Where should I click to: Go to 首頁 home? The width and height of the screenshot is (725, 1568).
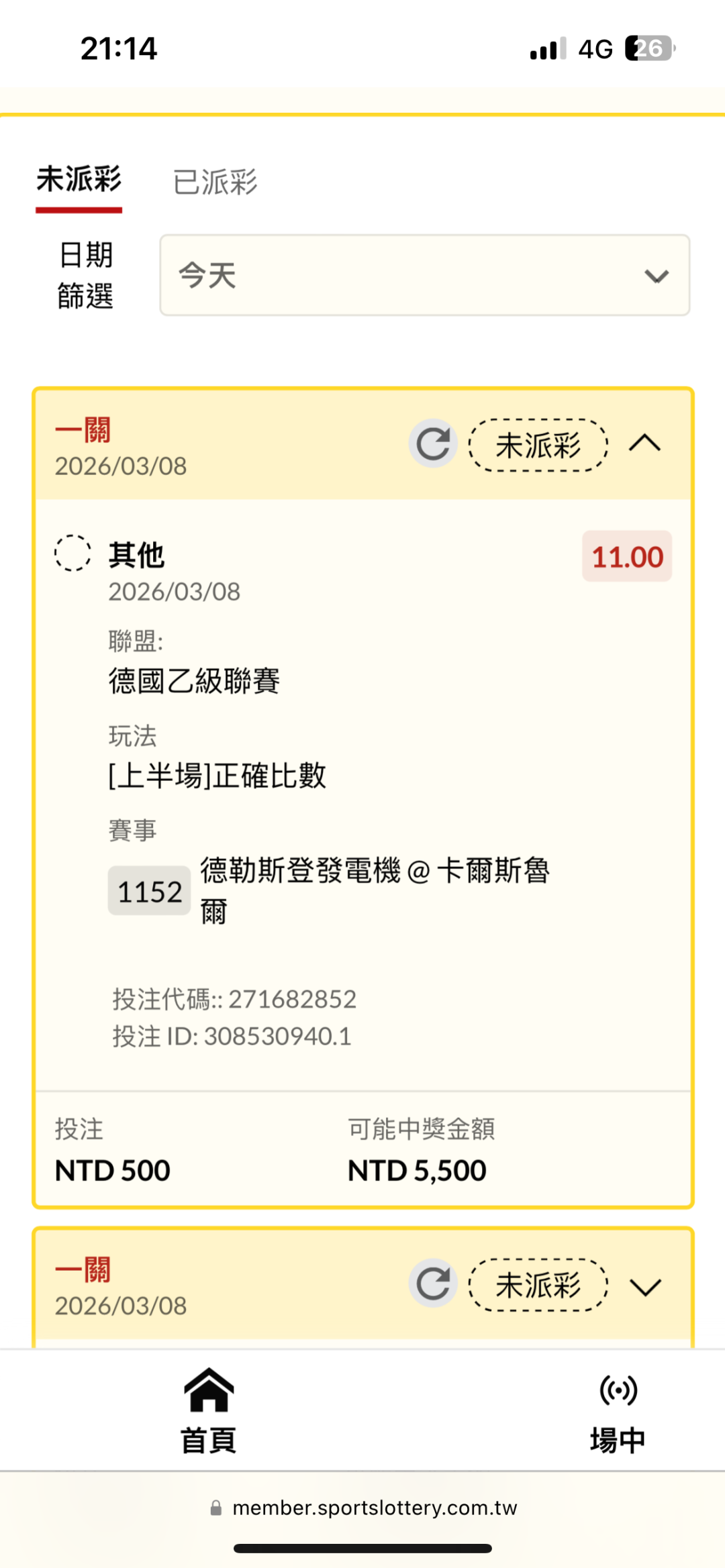click(209, 1410)
